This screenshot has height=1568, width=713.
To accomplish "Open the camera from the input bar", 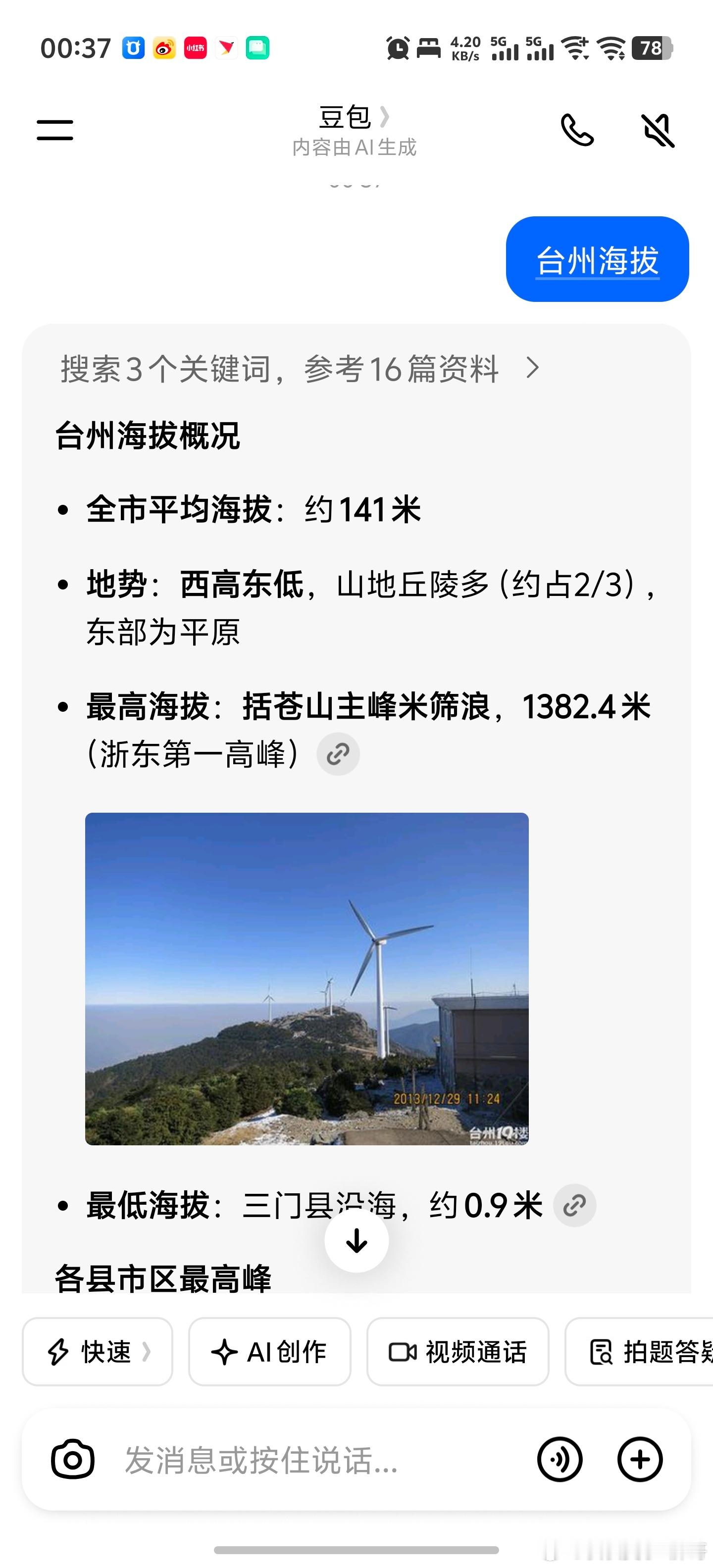I will click(72, 1460).
